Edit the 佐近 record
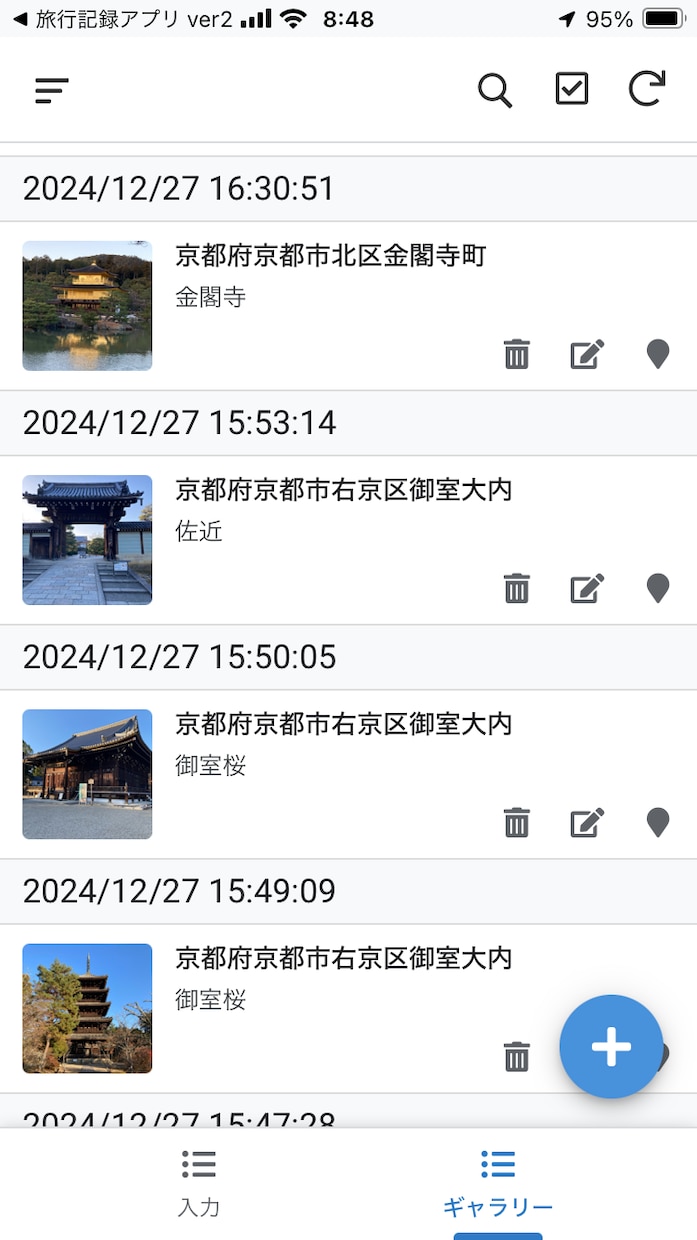The width and height of the screenshot is (697, 1240). click(x=587, y=588)
